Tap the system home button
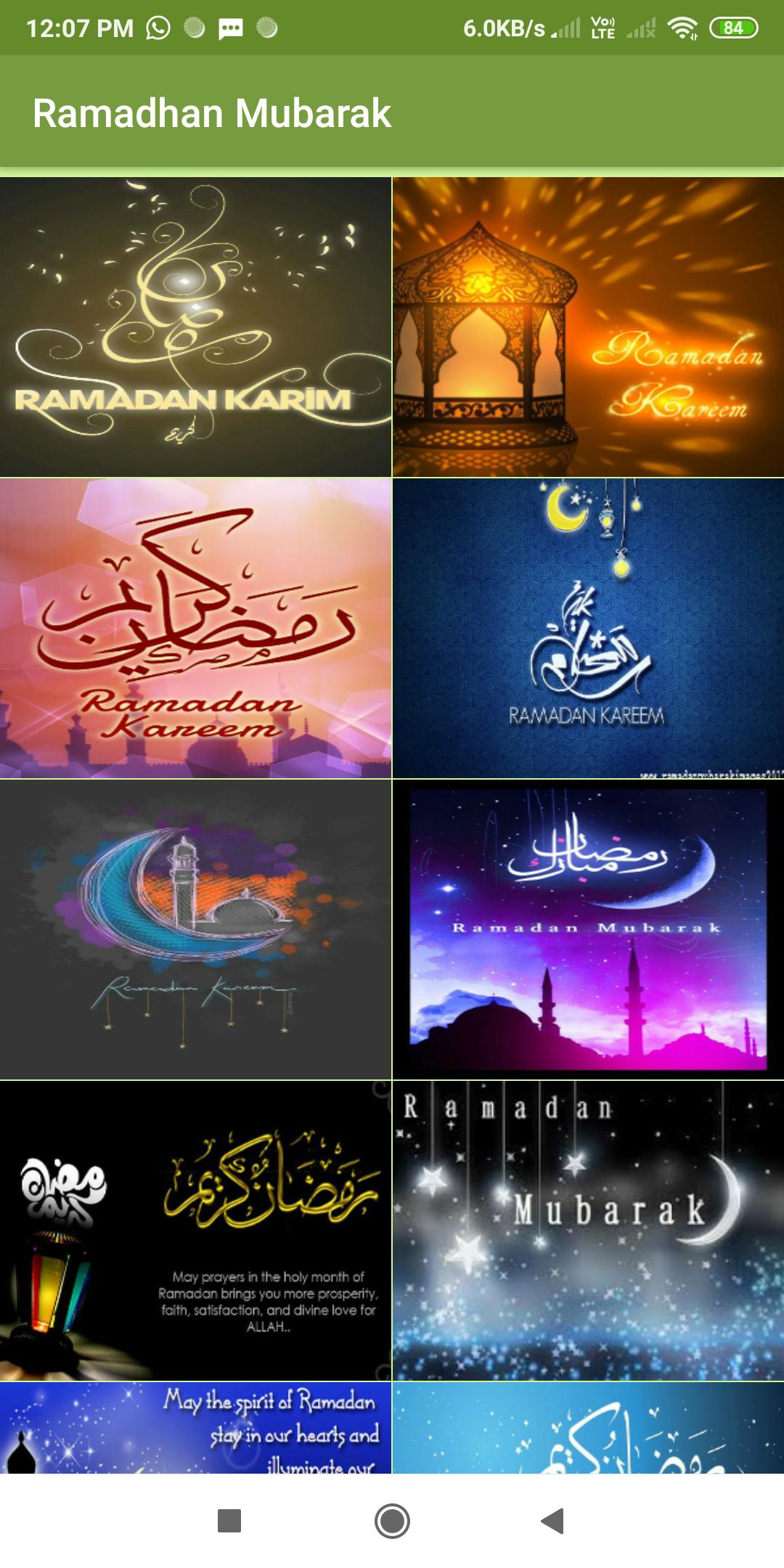Screen dimensions: 784x1568 (392, 1520)
